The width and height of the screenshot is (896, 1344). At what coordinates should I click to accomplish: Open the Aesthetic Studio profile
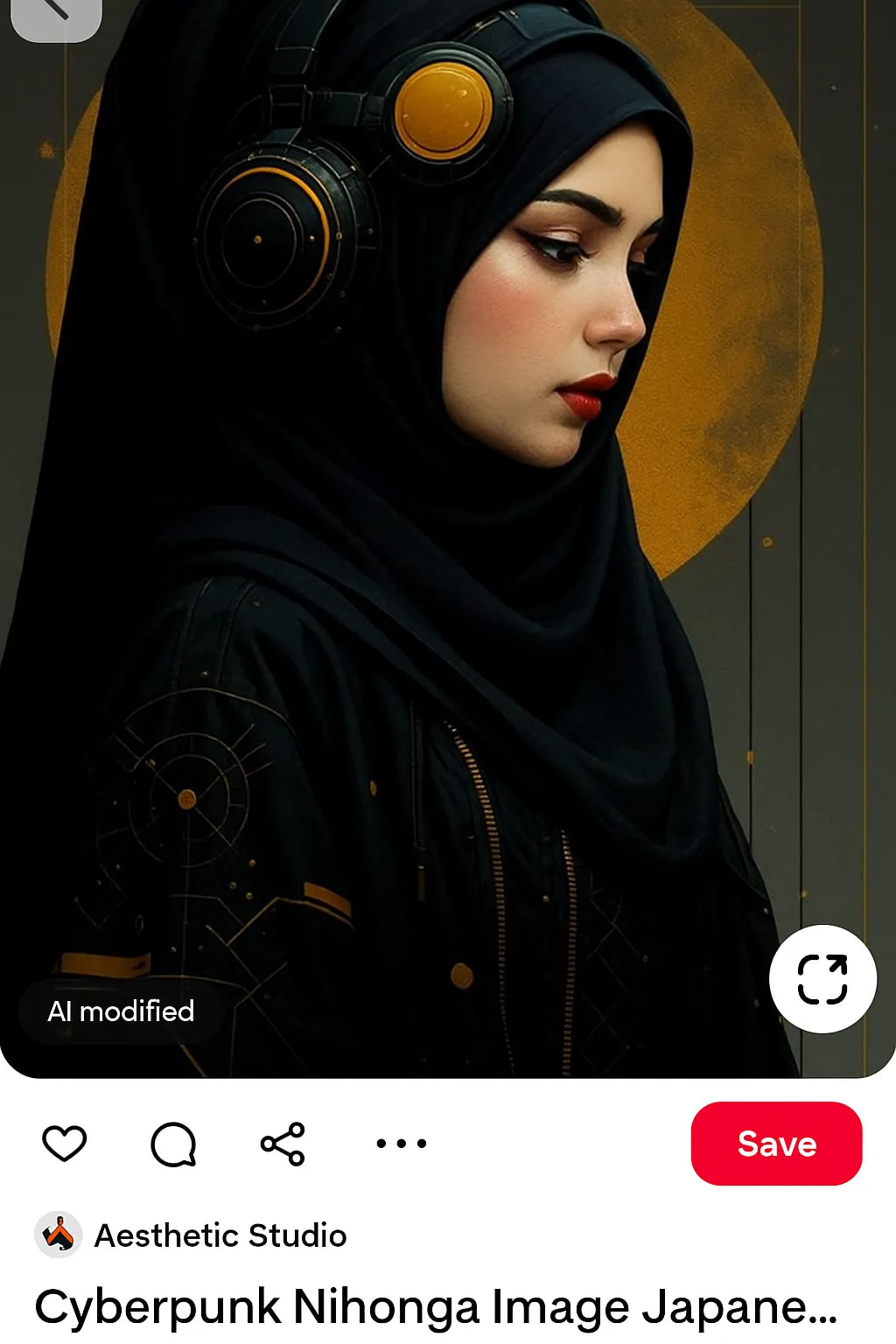219,1235
